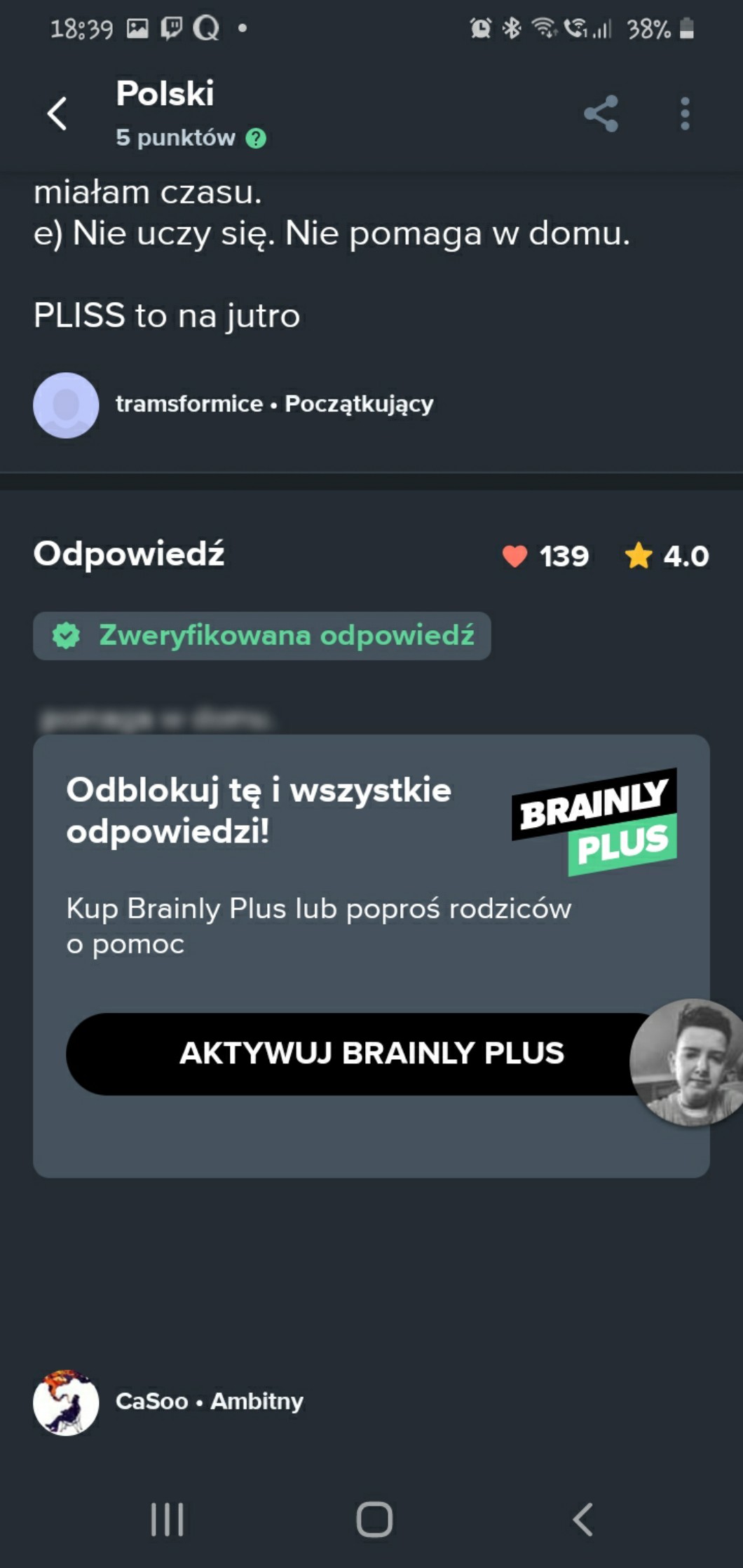
Task: Like the answer with the heart
Action: [515, 556]
